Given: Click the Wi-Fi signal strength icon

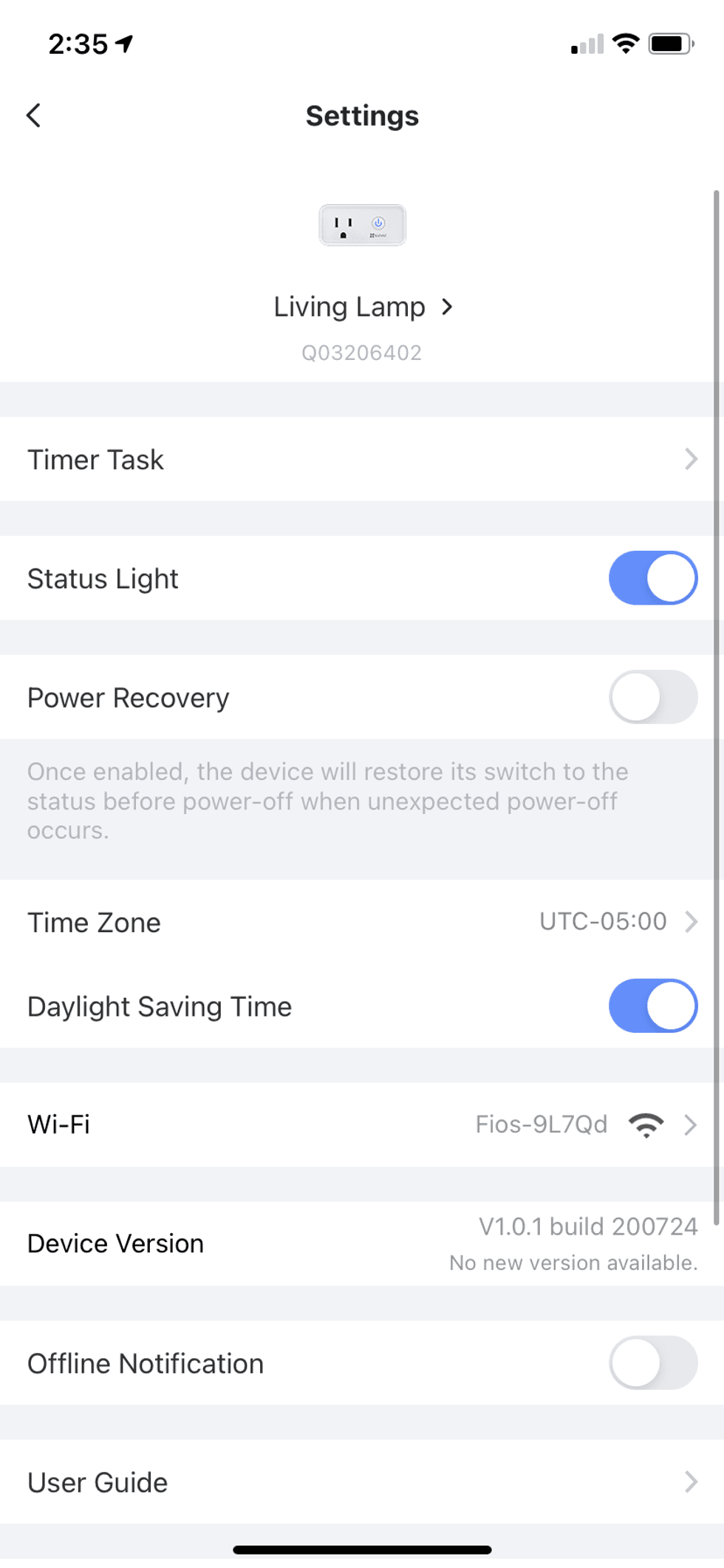Looking at the screenshot, I should coord(646,1124).
